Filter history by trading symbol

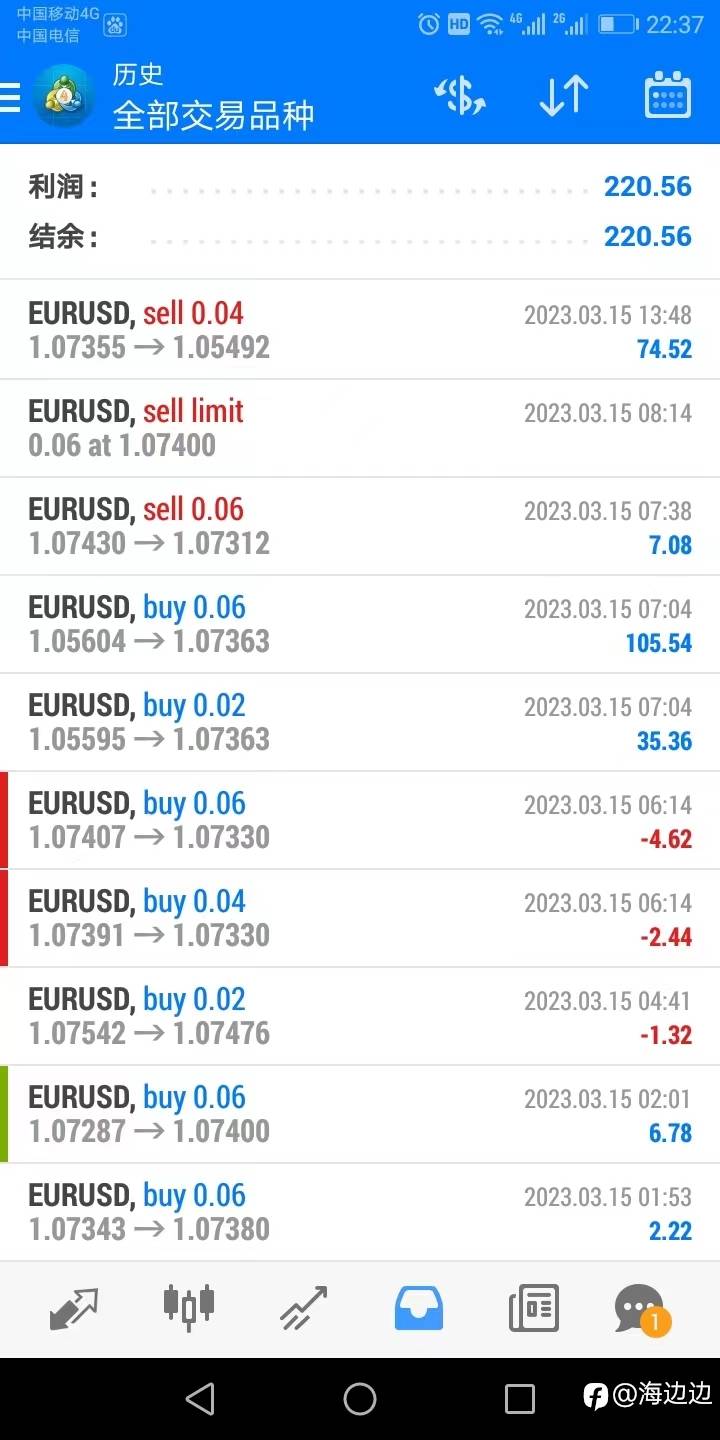tap(460, 97)
